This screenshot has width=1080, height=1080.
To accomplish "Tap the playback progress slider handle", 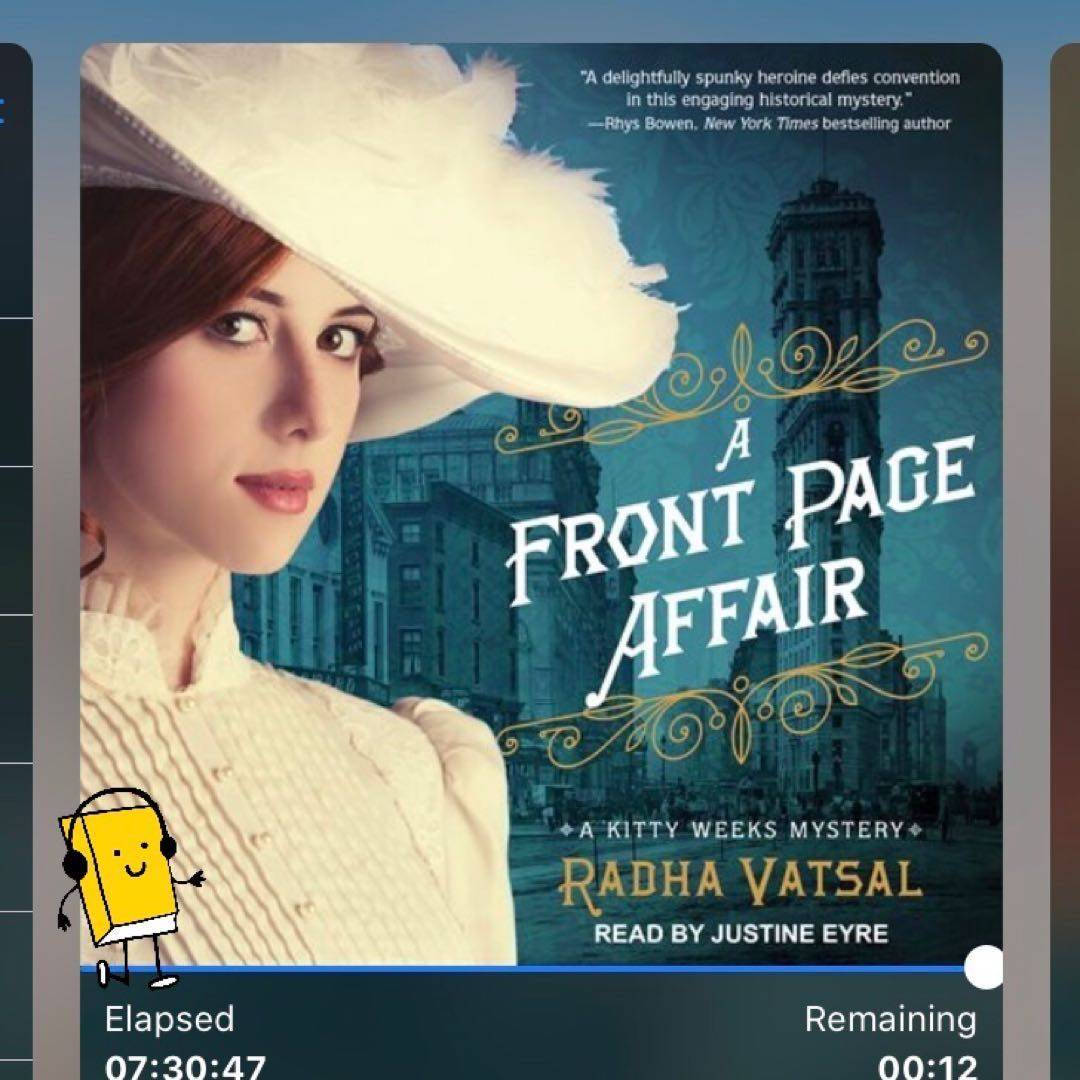I will [x=984, y=967].
